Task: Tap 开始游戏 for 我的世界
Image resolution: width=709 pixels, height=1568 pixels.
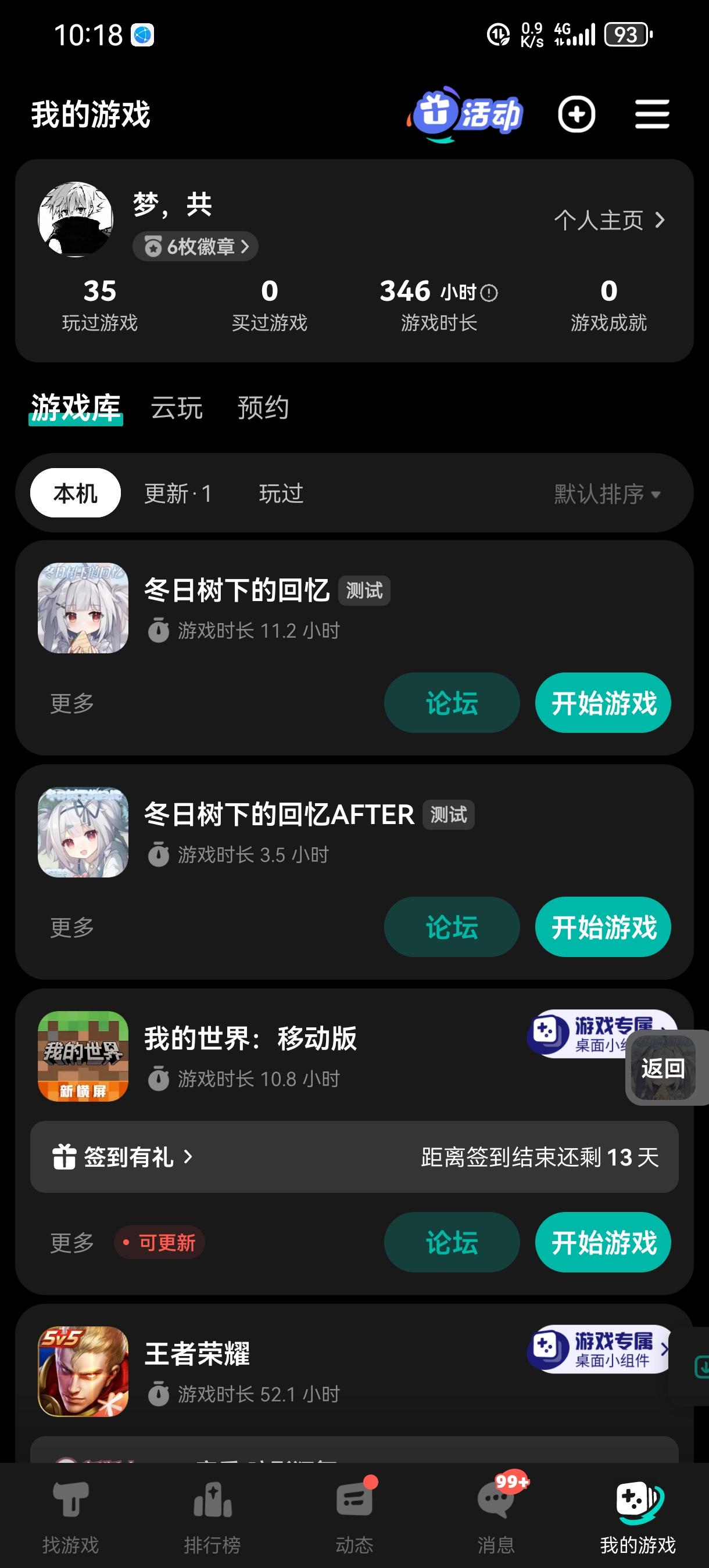Action: 603,1242
